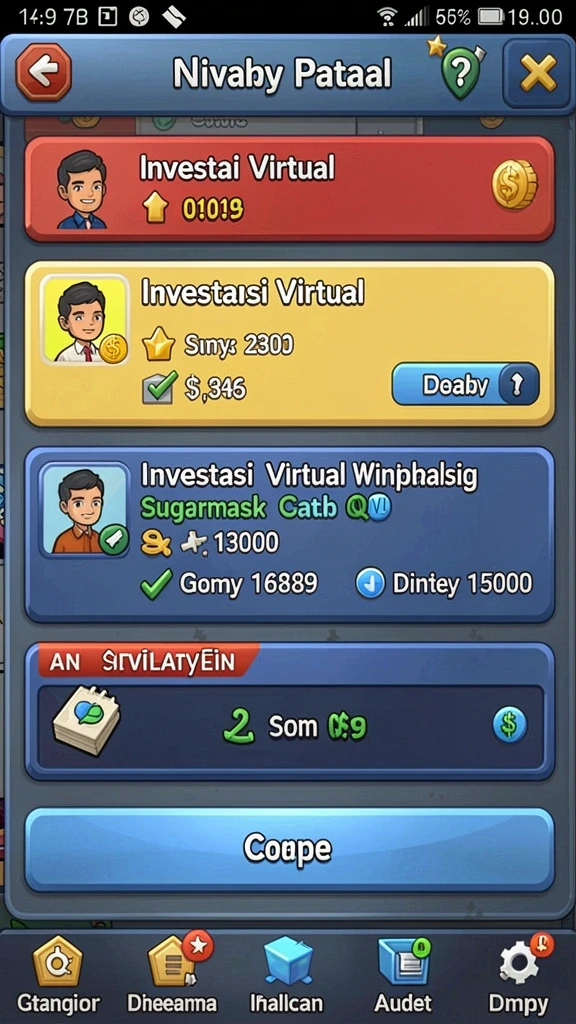The image size is (576, 1024).
Task: Switch to the Gtangior tab
Action: pos(58,974)
